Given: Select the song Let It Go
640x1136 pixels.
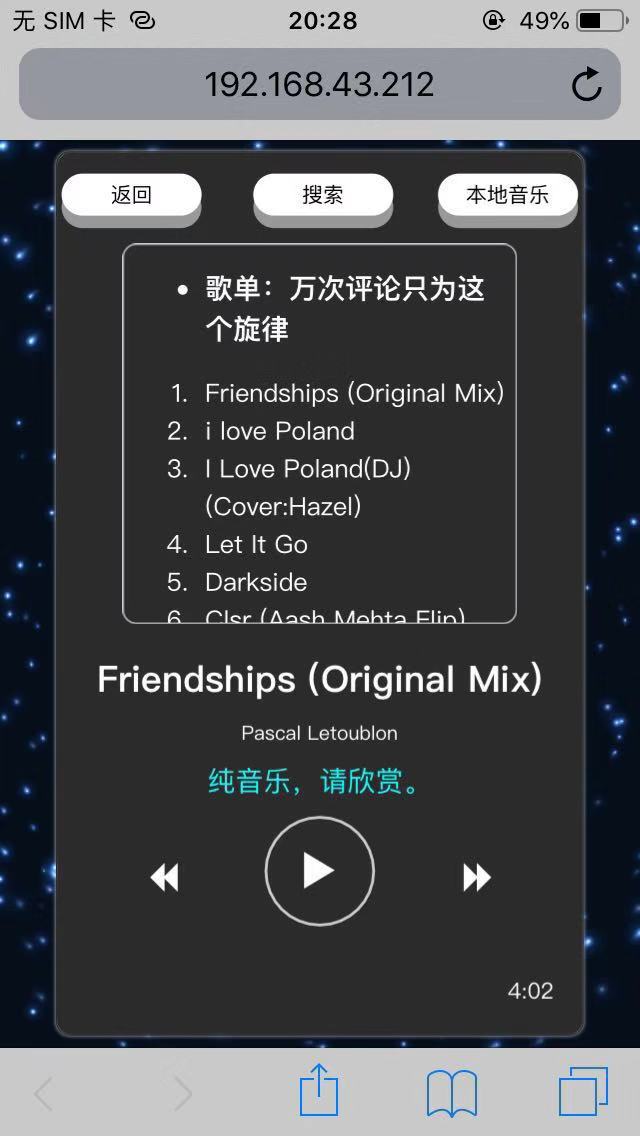Looking at the screenshot, I should [256, 544].
